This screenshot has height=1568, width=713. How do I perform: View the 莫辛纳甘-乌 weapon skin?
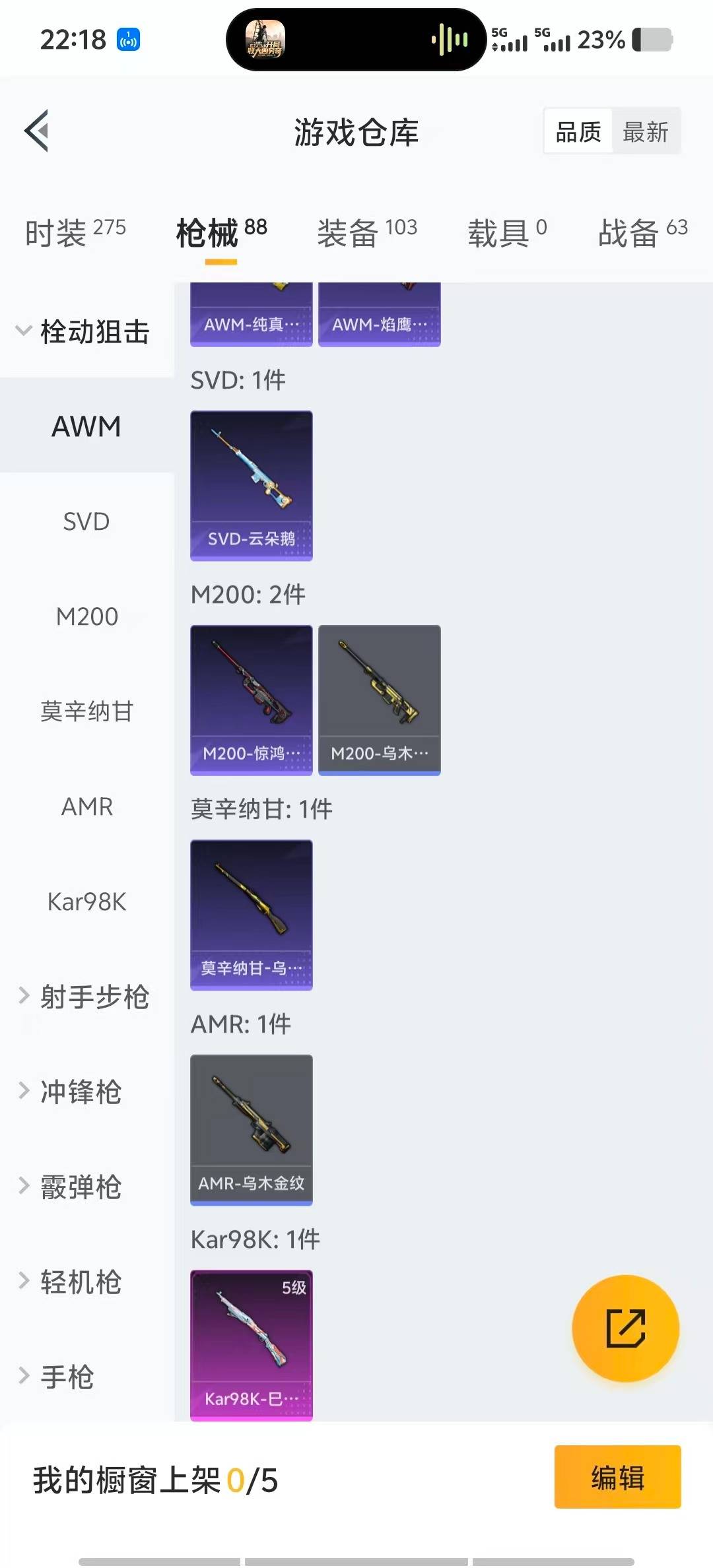tap(251, 914)
